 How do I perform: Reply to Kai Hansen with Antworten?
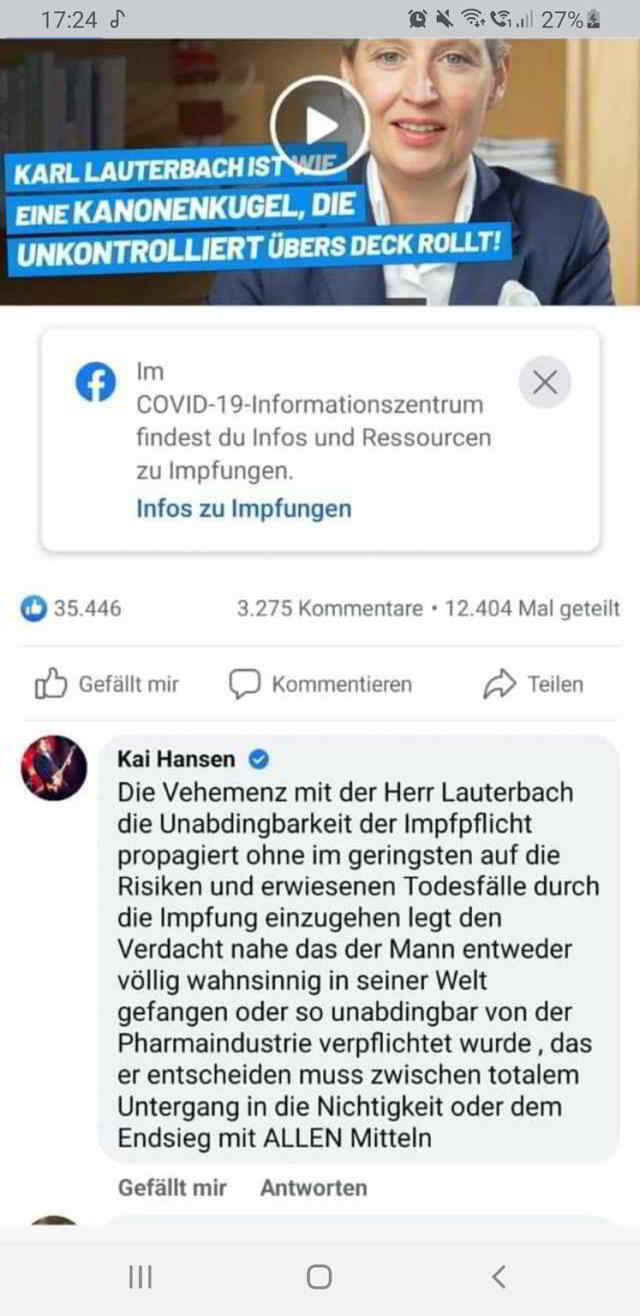313,1188
